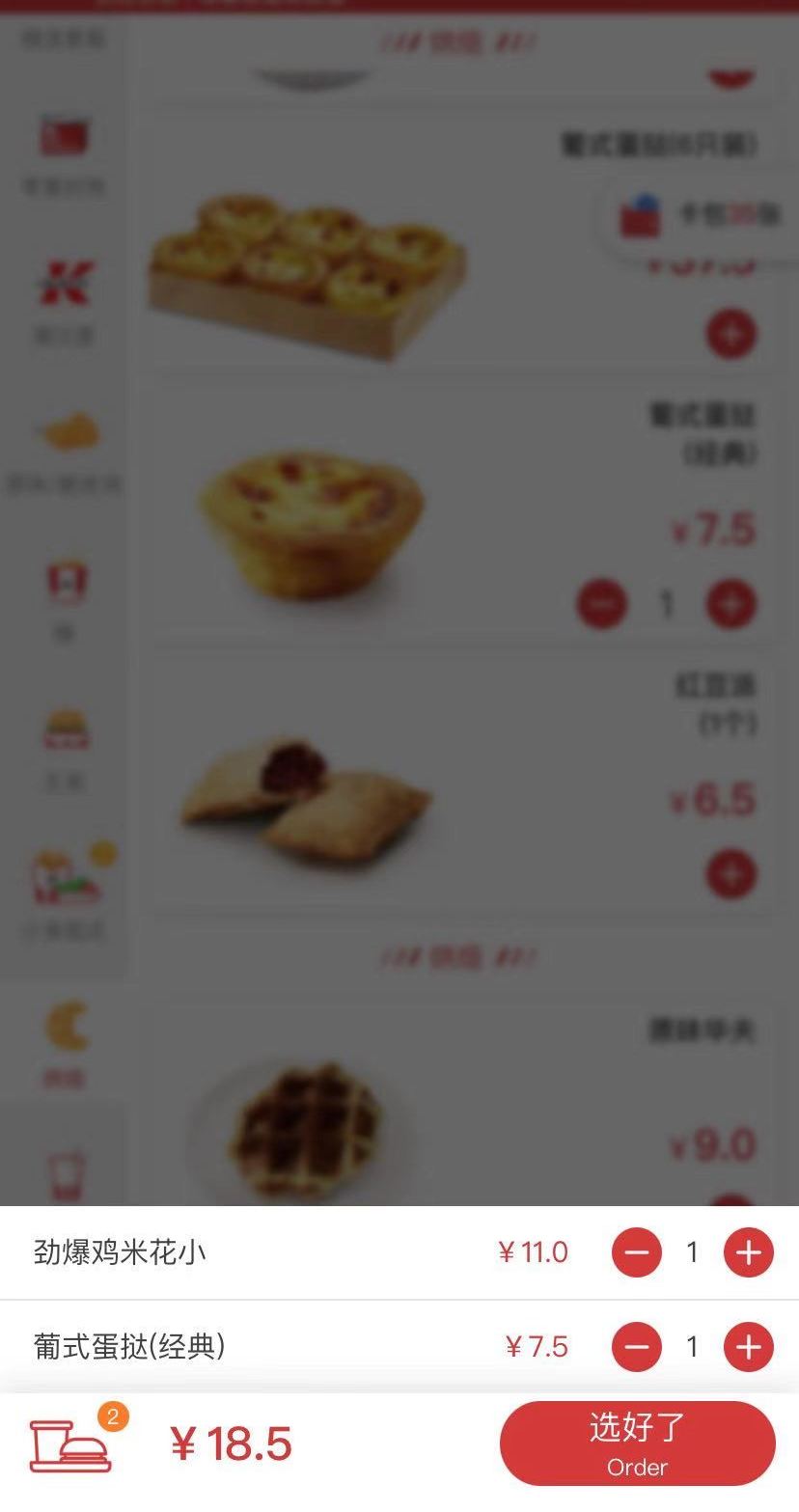Decrease quantity of 劲爆鸡米花小
This screenshot has height=1512, width=799.
[x=637, y=1252]
